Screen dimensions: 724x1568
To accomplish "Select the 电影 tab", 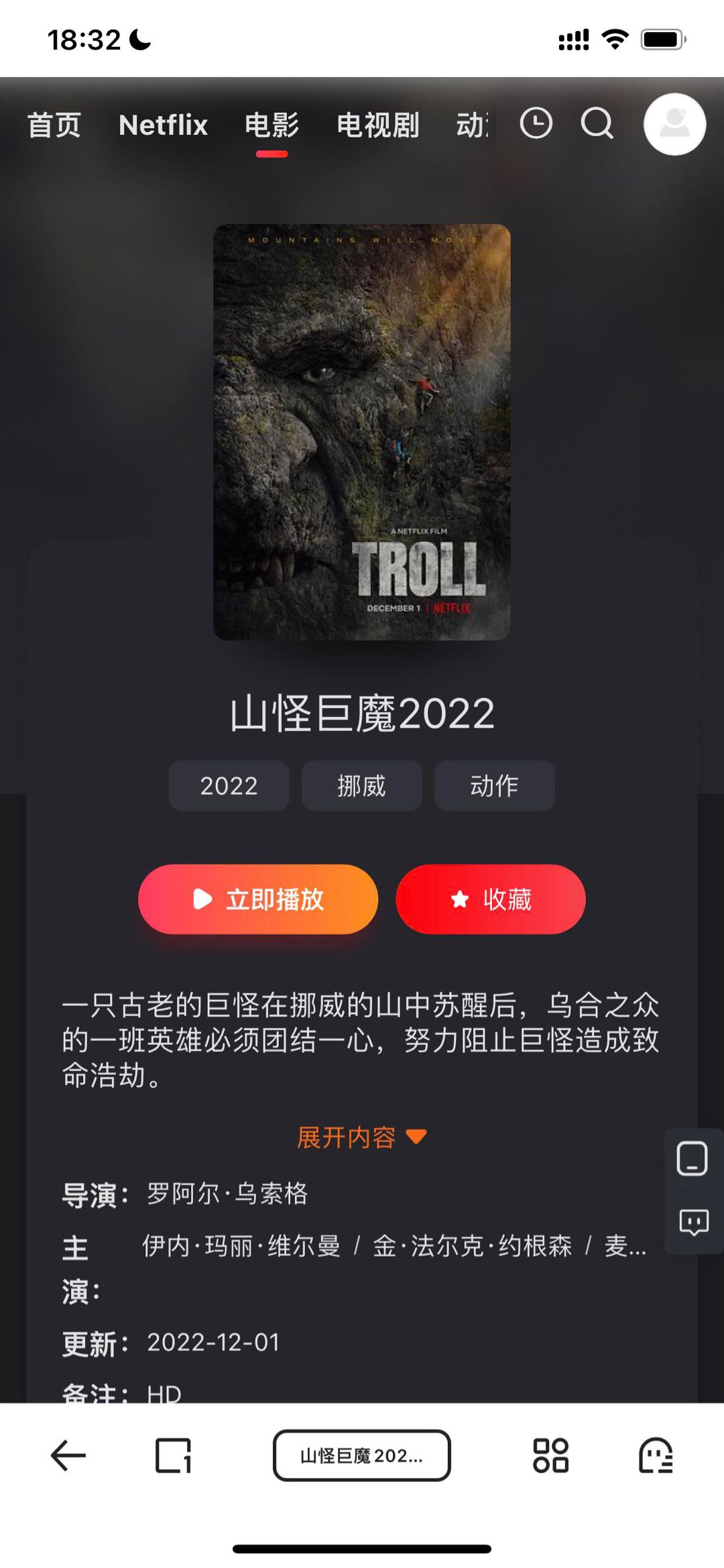I will 271,125.
